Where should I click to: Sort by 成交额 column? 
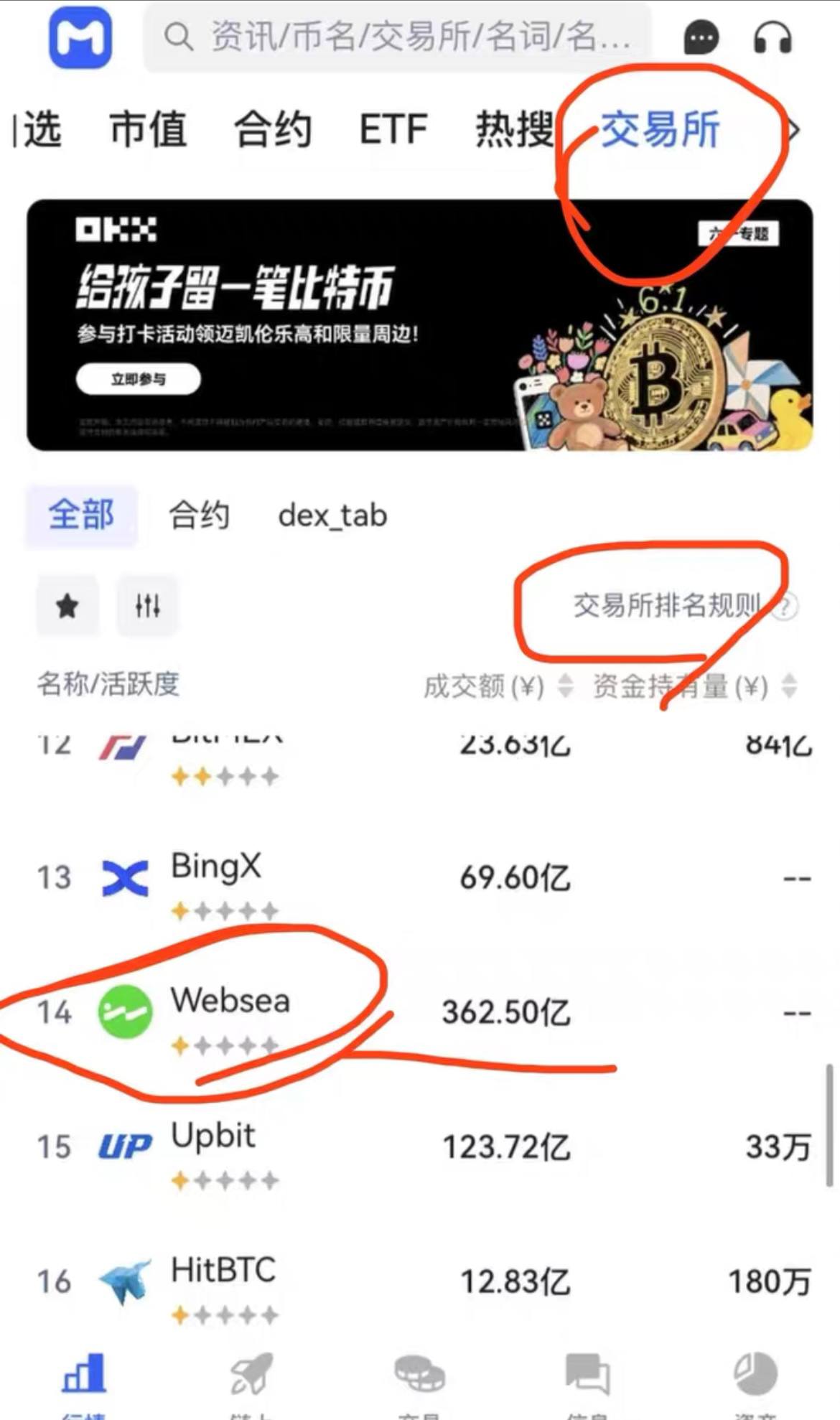point(498,686)
